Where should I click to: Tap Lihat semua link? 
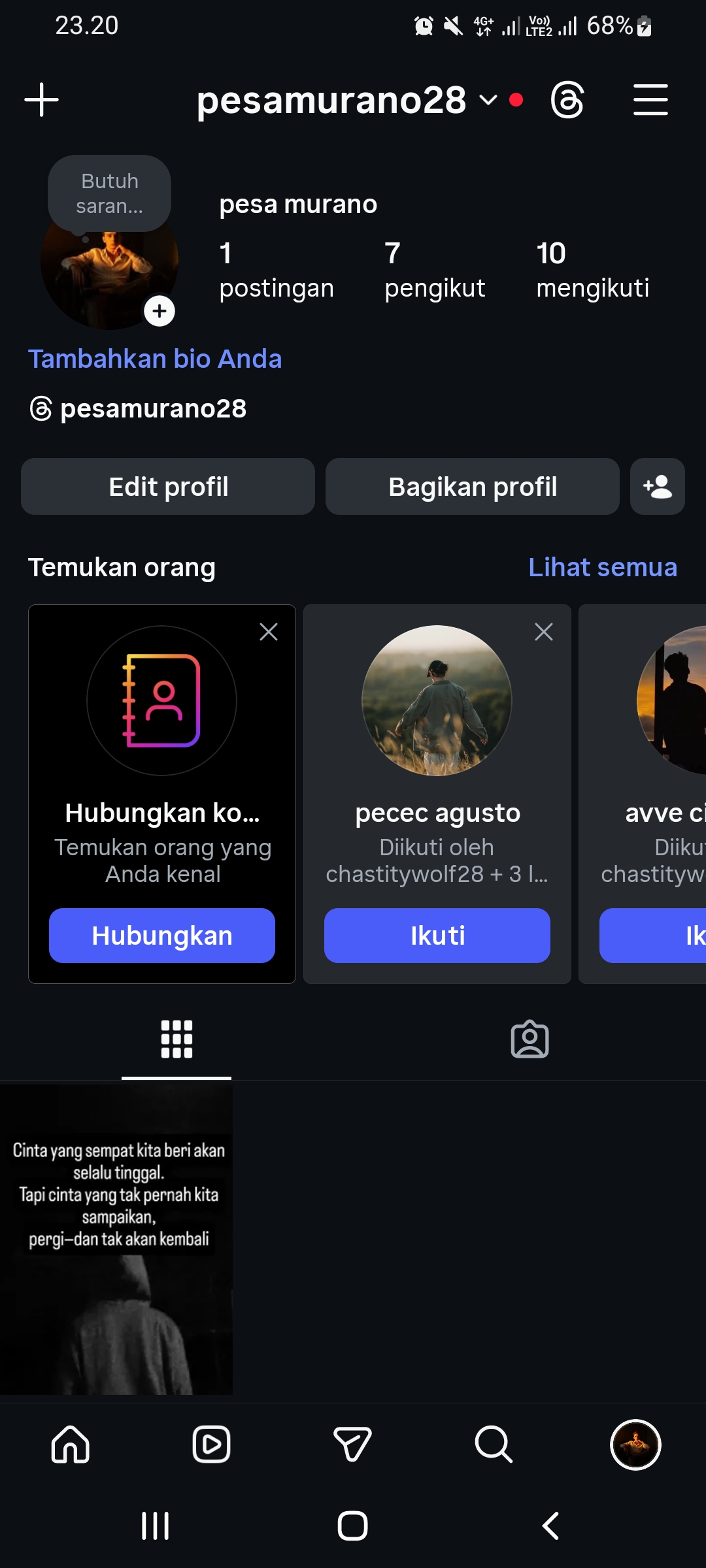tap(602, 567)
